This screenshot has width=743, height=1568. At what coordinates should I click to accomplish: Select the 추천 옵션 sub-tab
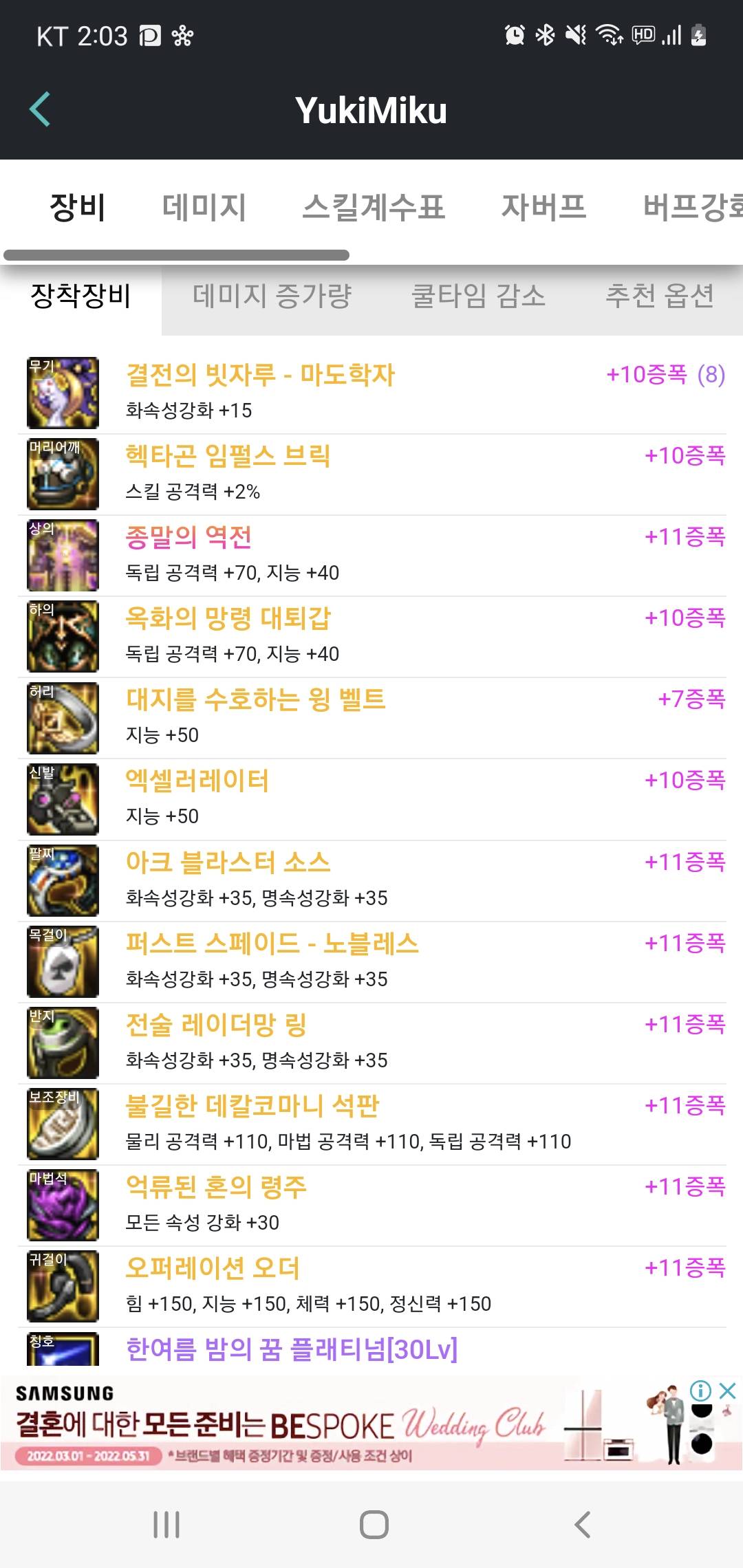point(660,296)
